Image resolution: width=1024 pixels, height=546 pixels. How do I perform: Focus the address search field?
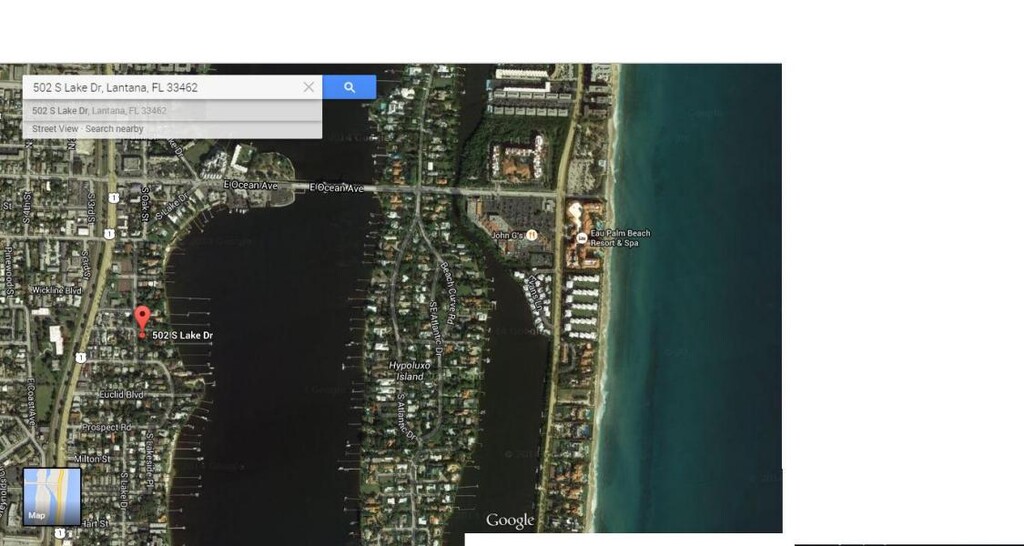point(160,87)
